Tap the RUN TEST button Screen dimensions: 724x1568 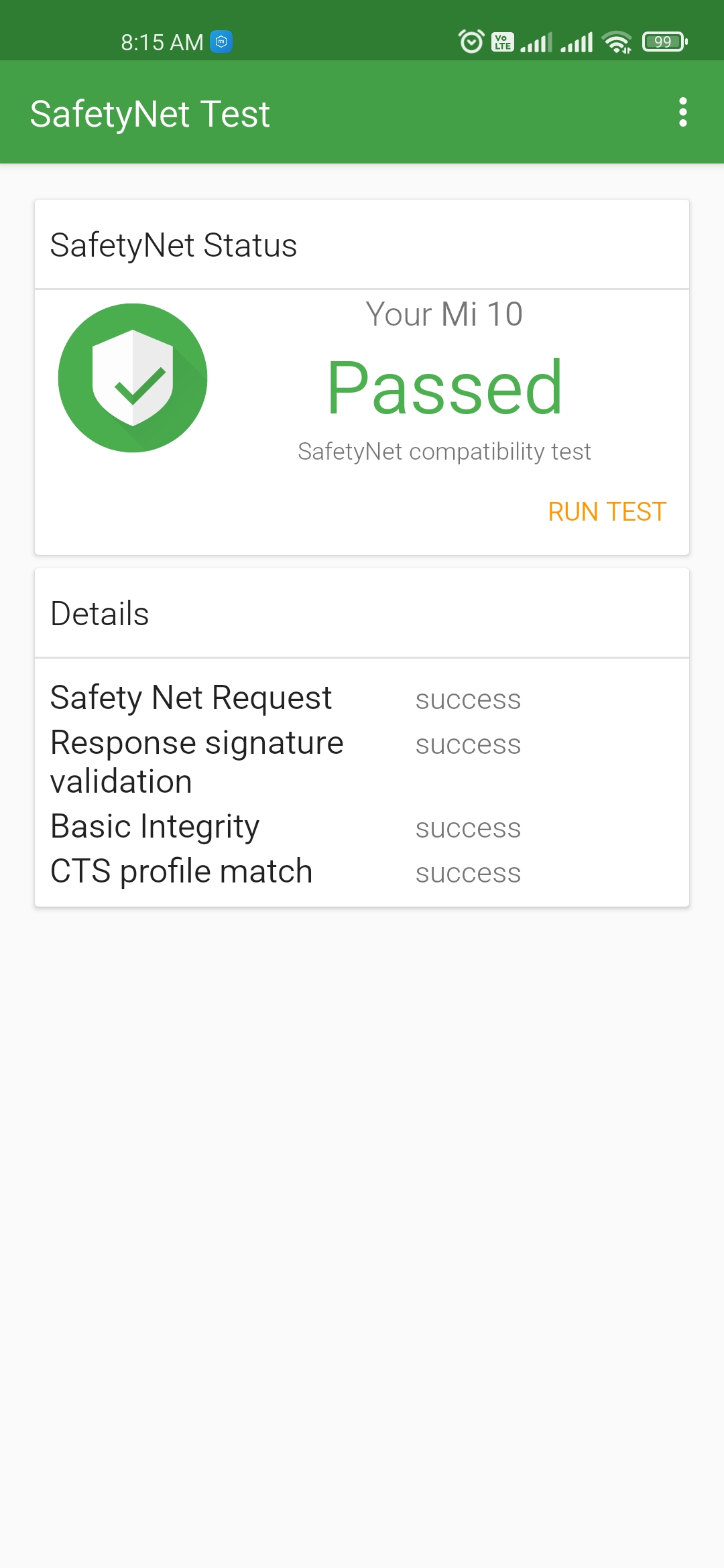(x=607, y=512)
